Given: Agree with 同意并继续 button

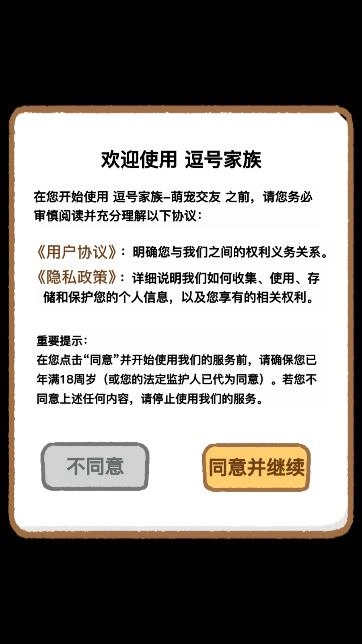Looking at the screenshot, I should tap(257, 467).
